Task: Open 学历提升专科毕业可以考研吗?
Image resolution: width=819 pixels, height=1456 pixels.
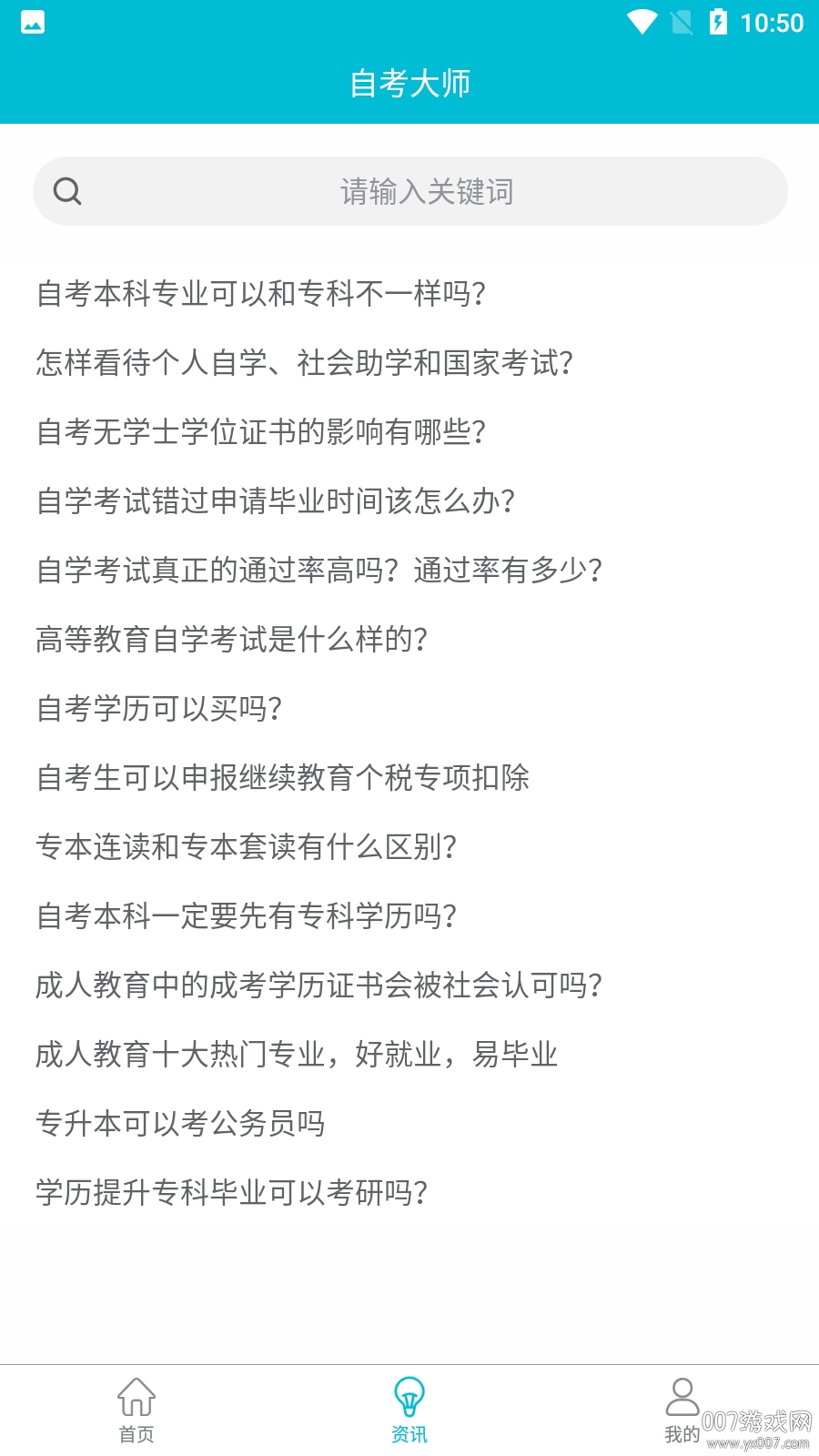Action: pyautogui.click(x=231, y=1192)
